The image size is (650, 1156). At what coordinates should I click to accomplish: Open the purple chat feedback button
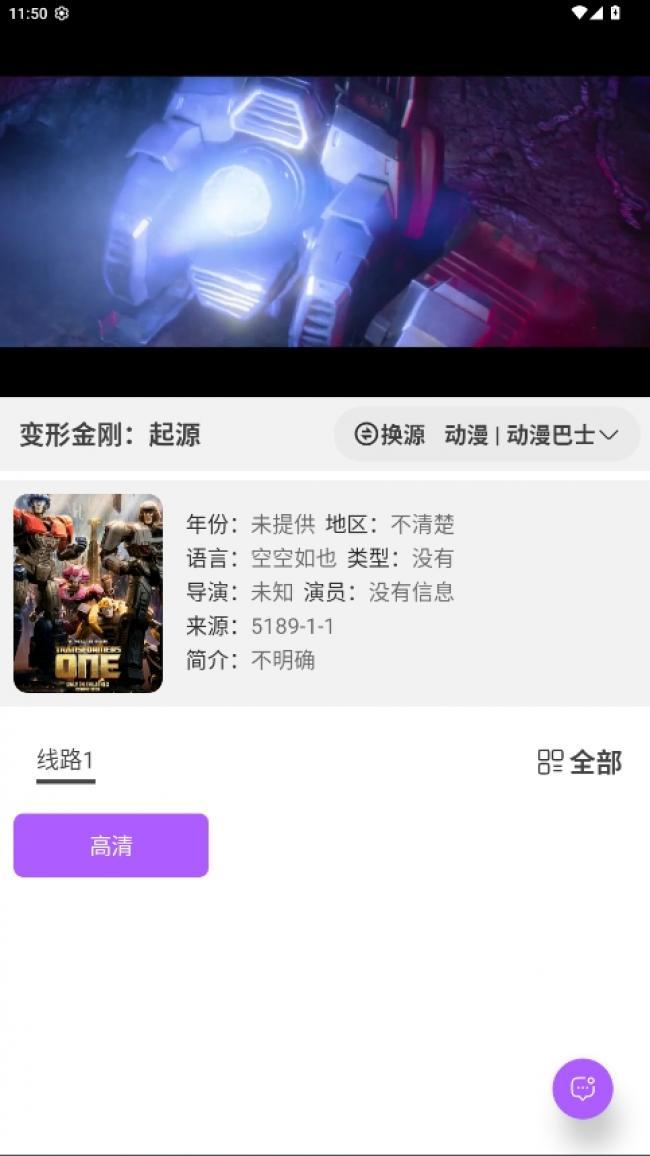(x=583, y=1088)
